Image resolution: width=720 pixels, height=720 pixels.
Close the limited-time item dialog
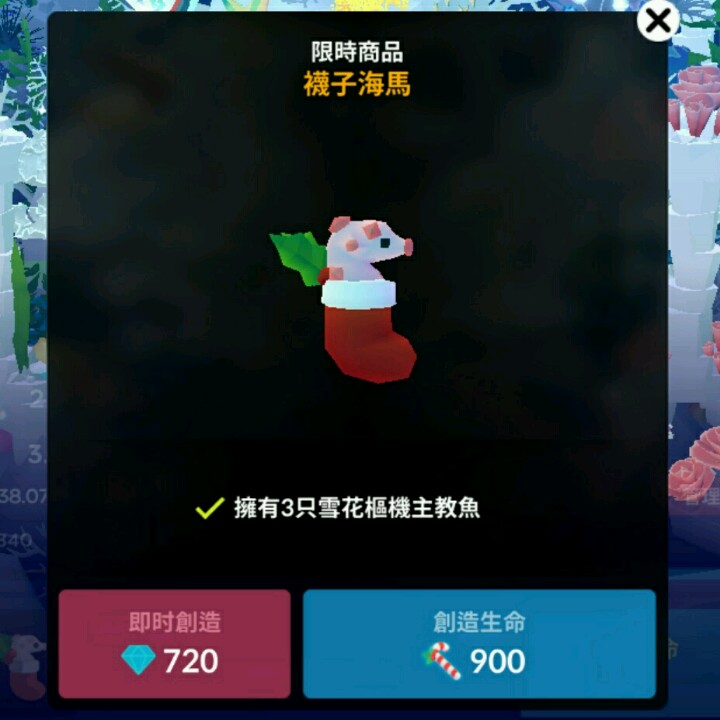coord(657,21)
